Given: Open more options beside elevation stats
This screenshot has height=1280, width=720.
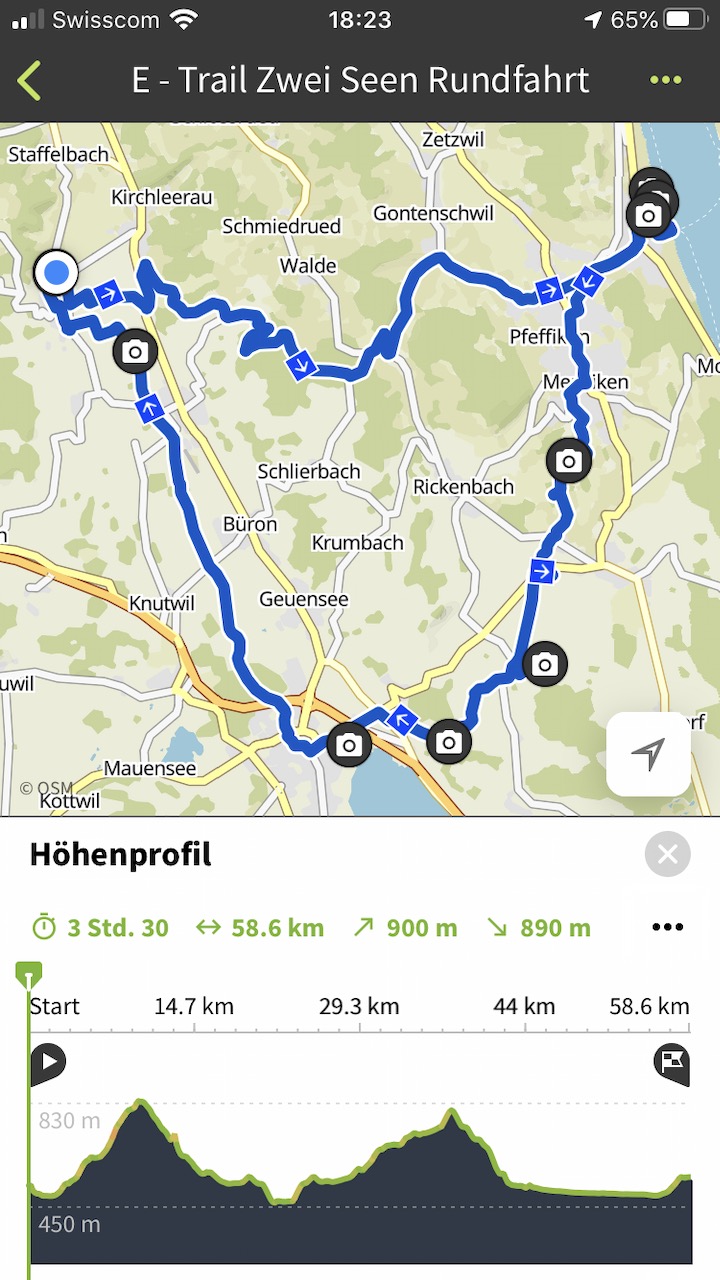Looking at the screenshot, I should (667, 927).
